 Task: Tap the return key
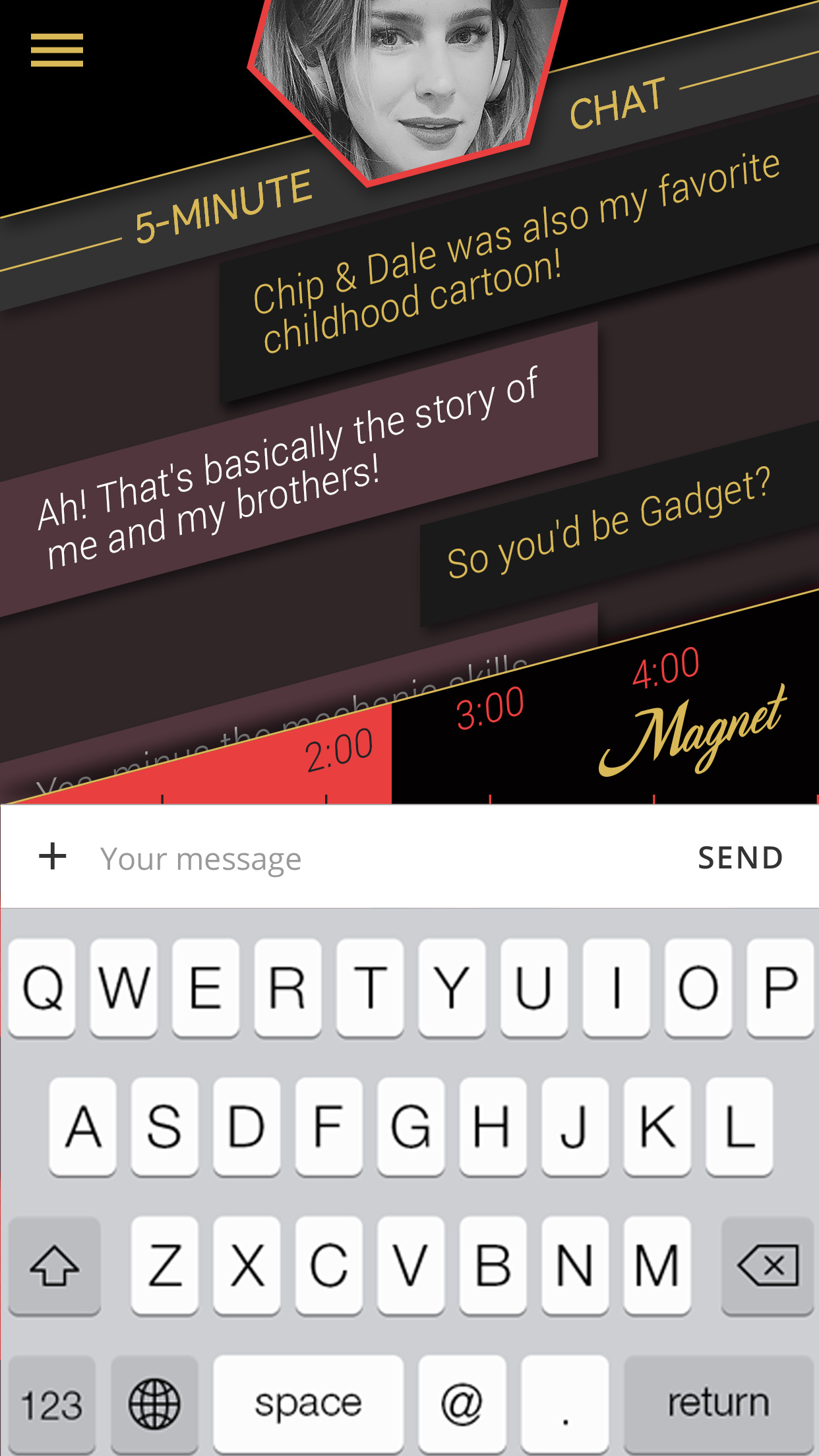pyautogui.click(x=718, y=1403)
